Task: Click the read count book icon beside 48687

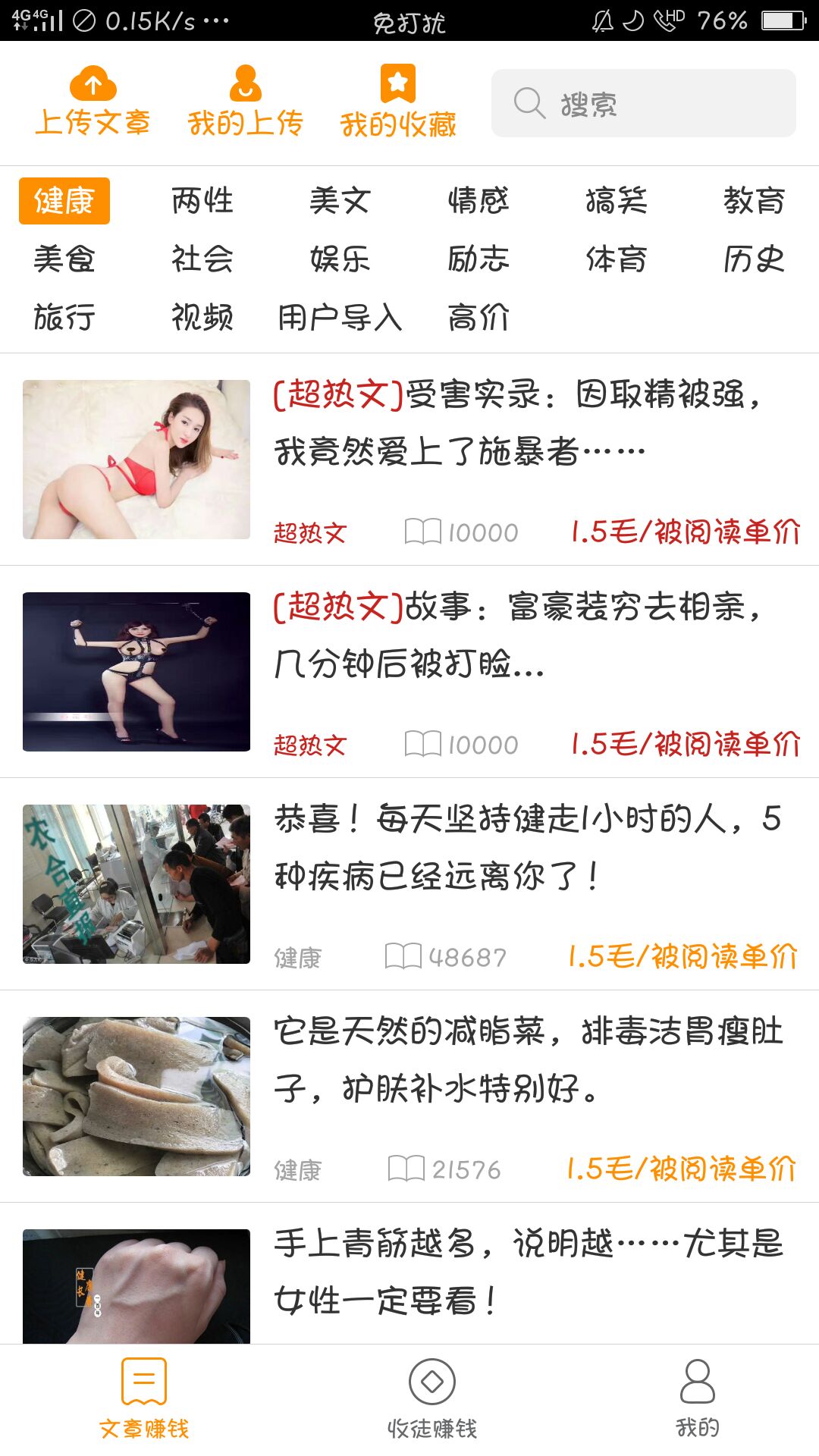Action: [407, 957]
